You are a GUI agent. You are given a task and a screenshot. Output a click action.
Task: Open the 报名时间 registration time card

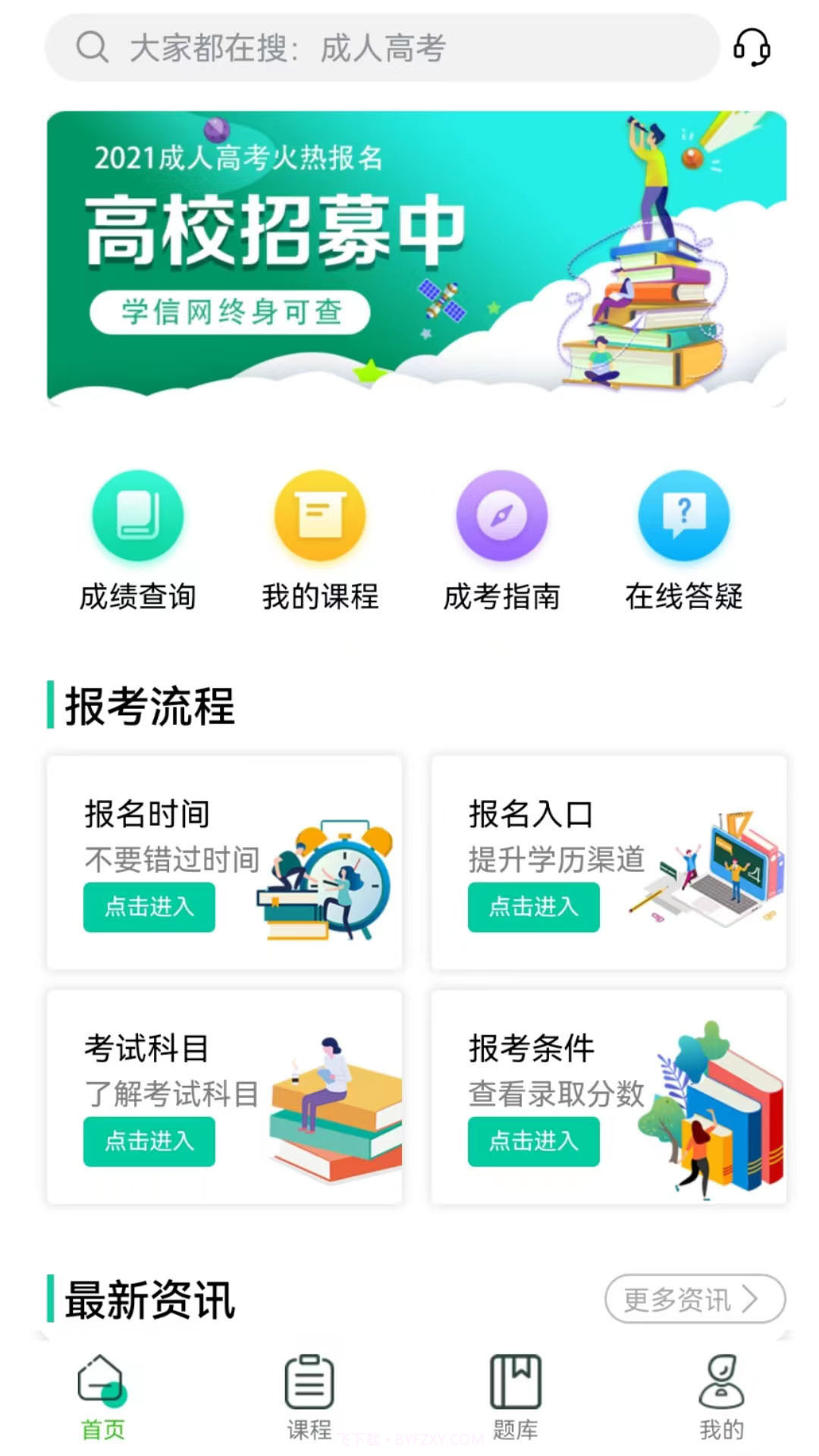pyautogui.click(x=224, y=864)
